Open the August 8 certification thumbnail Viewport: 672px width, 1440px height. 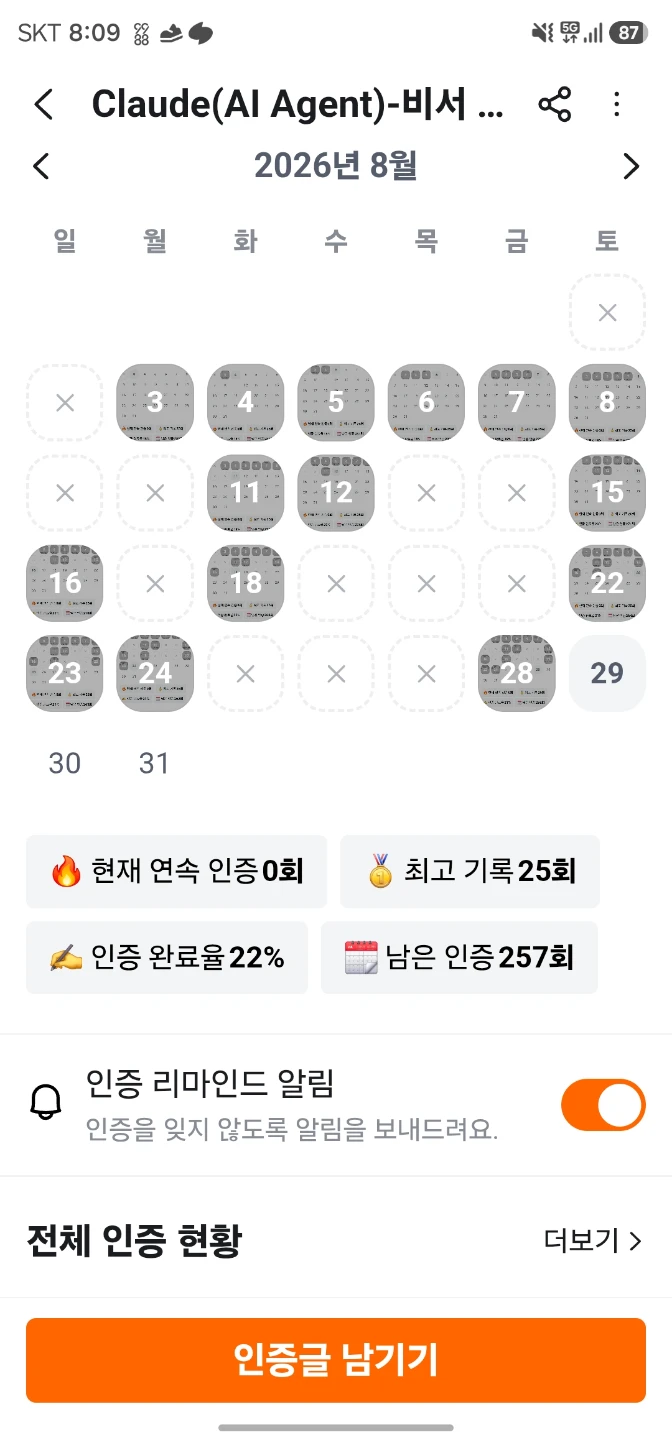[x=607, y=402]
